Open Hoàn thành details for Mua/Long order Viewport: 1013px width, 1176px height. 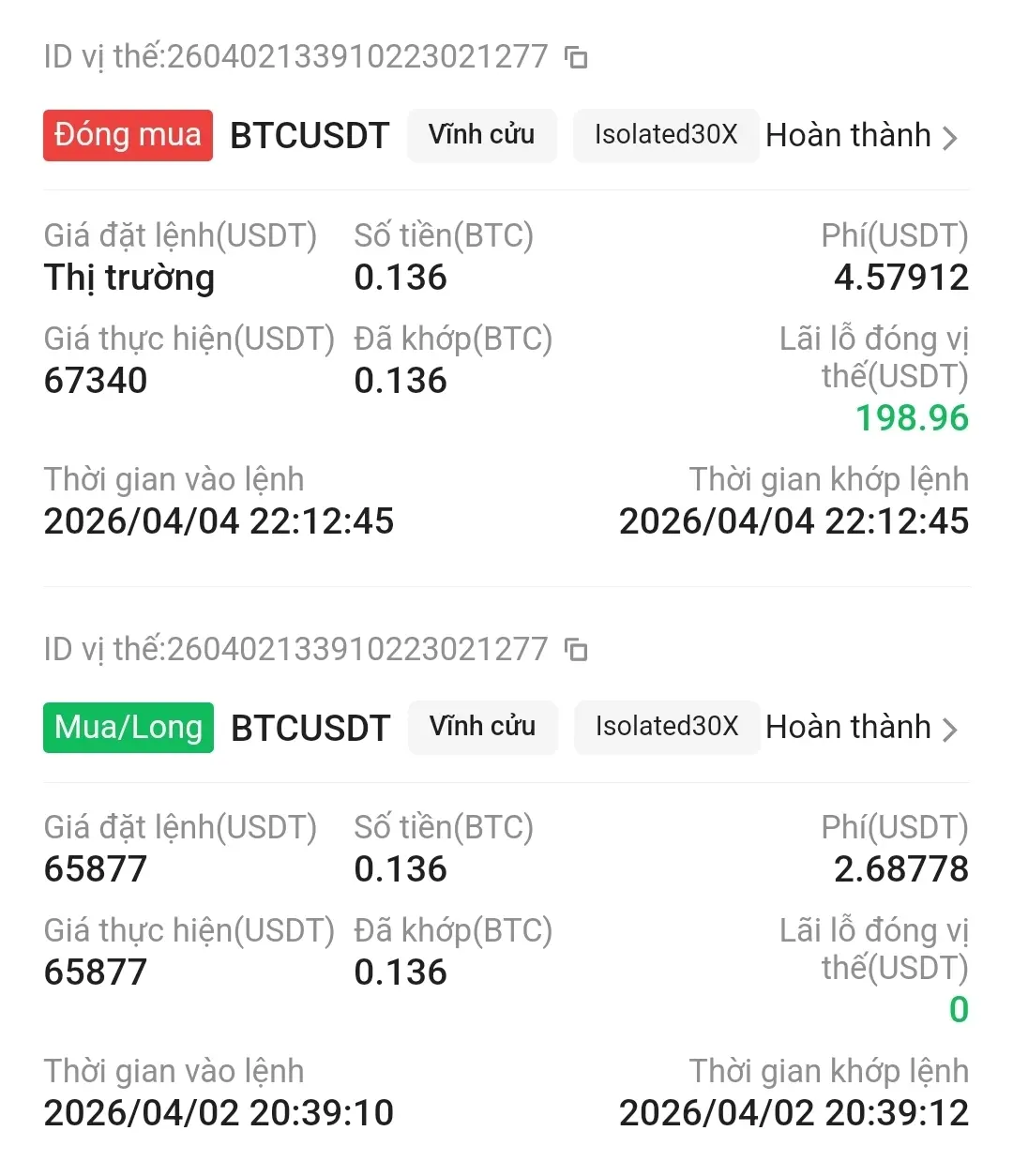tap(861, 728)
